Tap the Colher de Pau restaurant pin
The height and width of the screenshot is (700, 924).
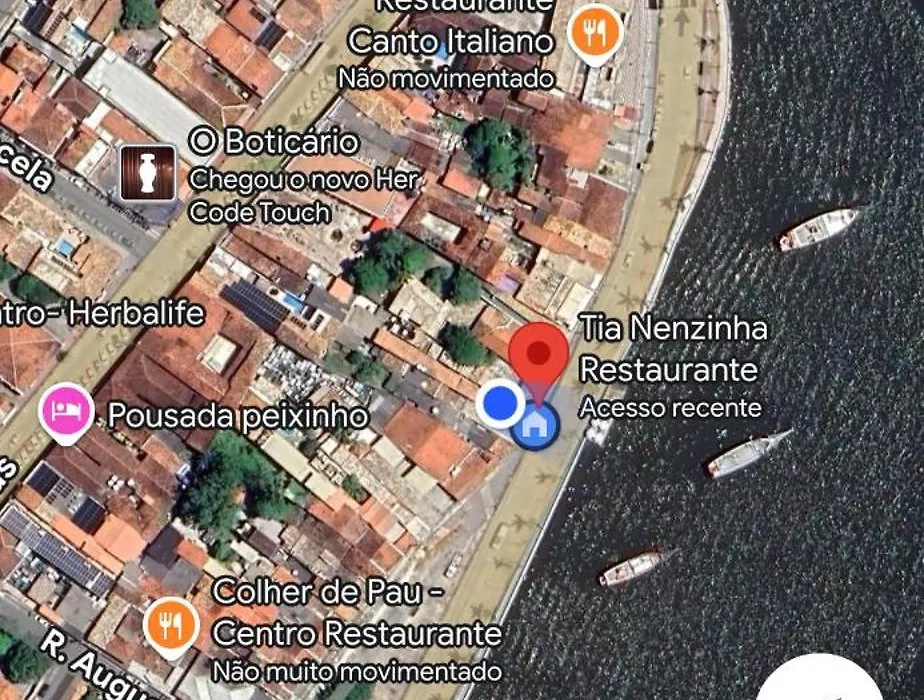[171, 624]
